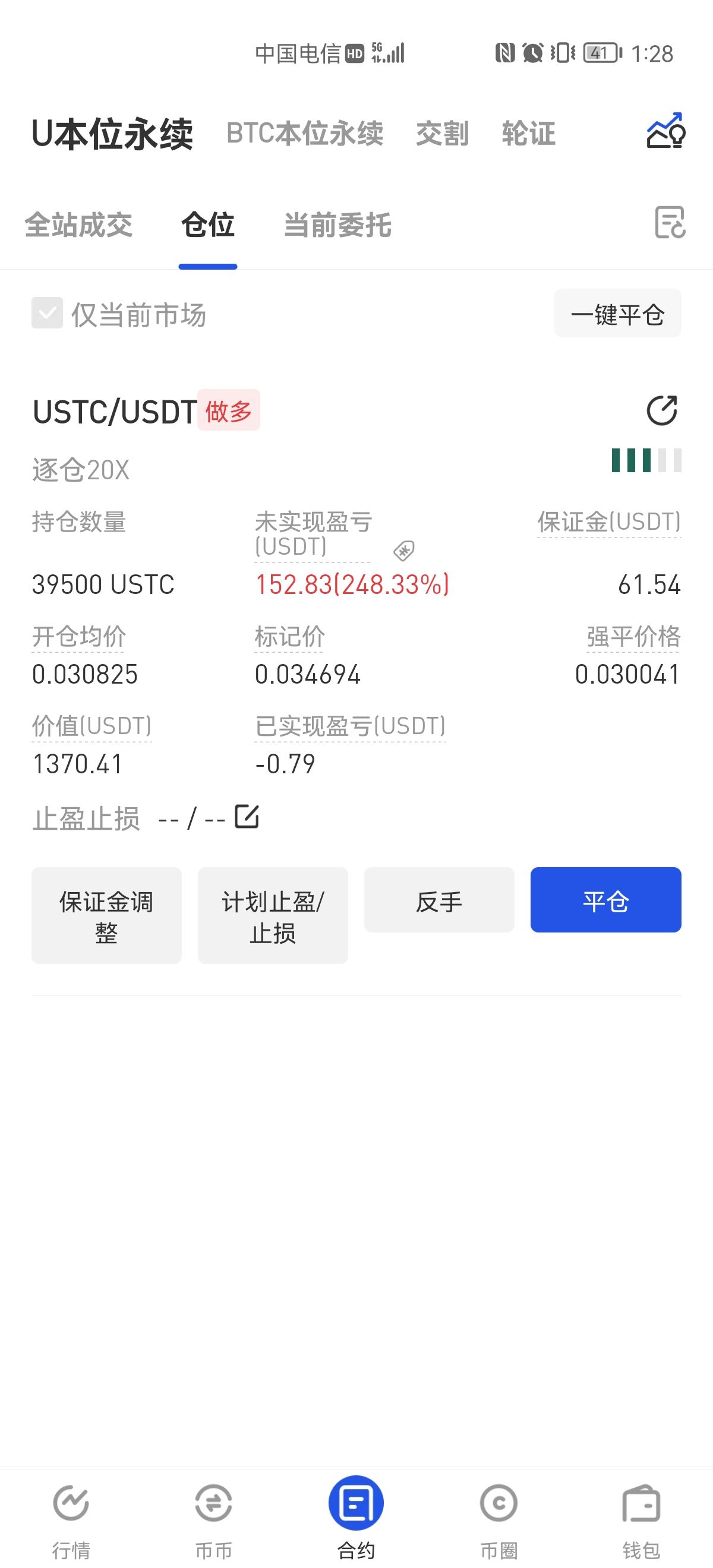This screenshot has width=713, height=1568.
Task: Switch to BTC本位永续 tab
Action: point(304,133)
